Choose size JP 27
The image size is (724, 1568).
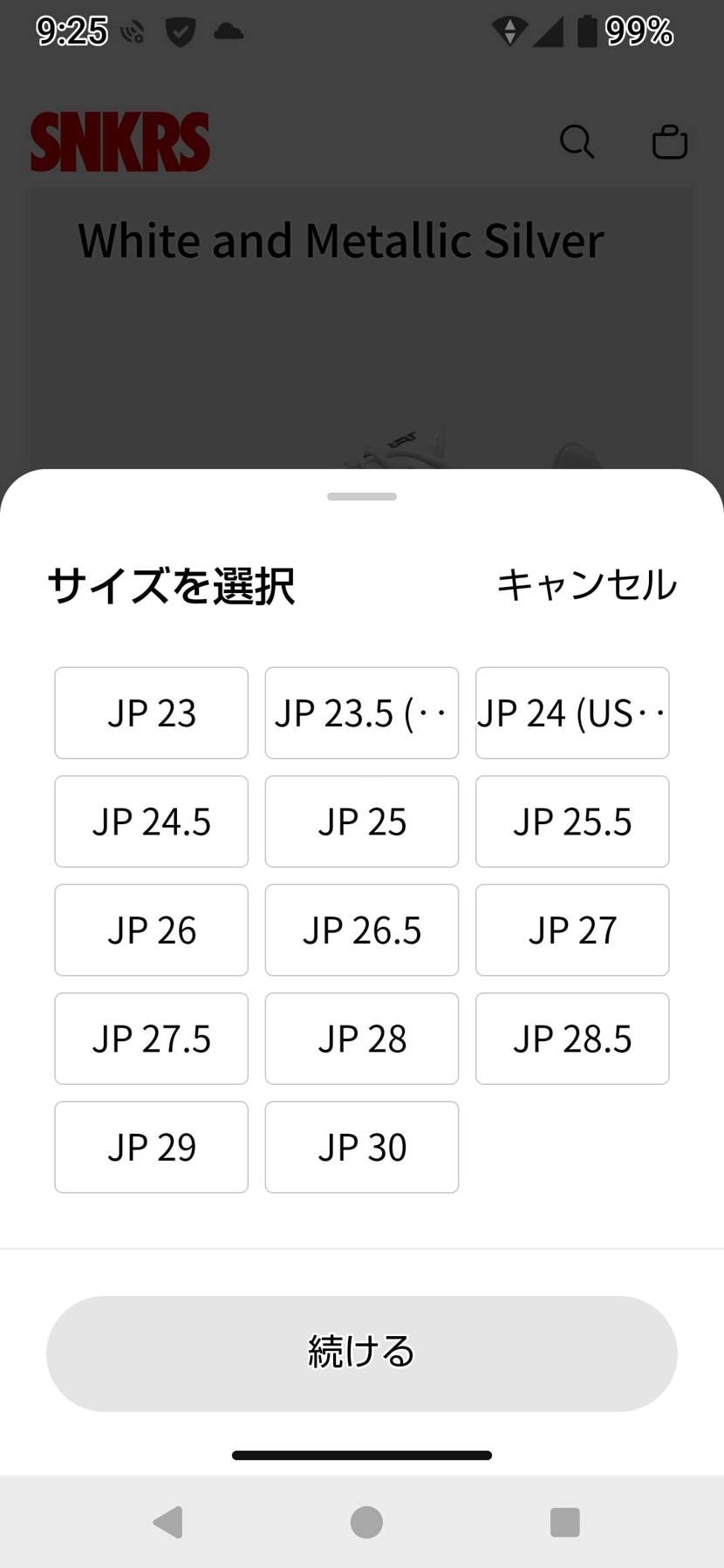click(x=572, y=930)
